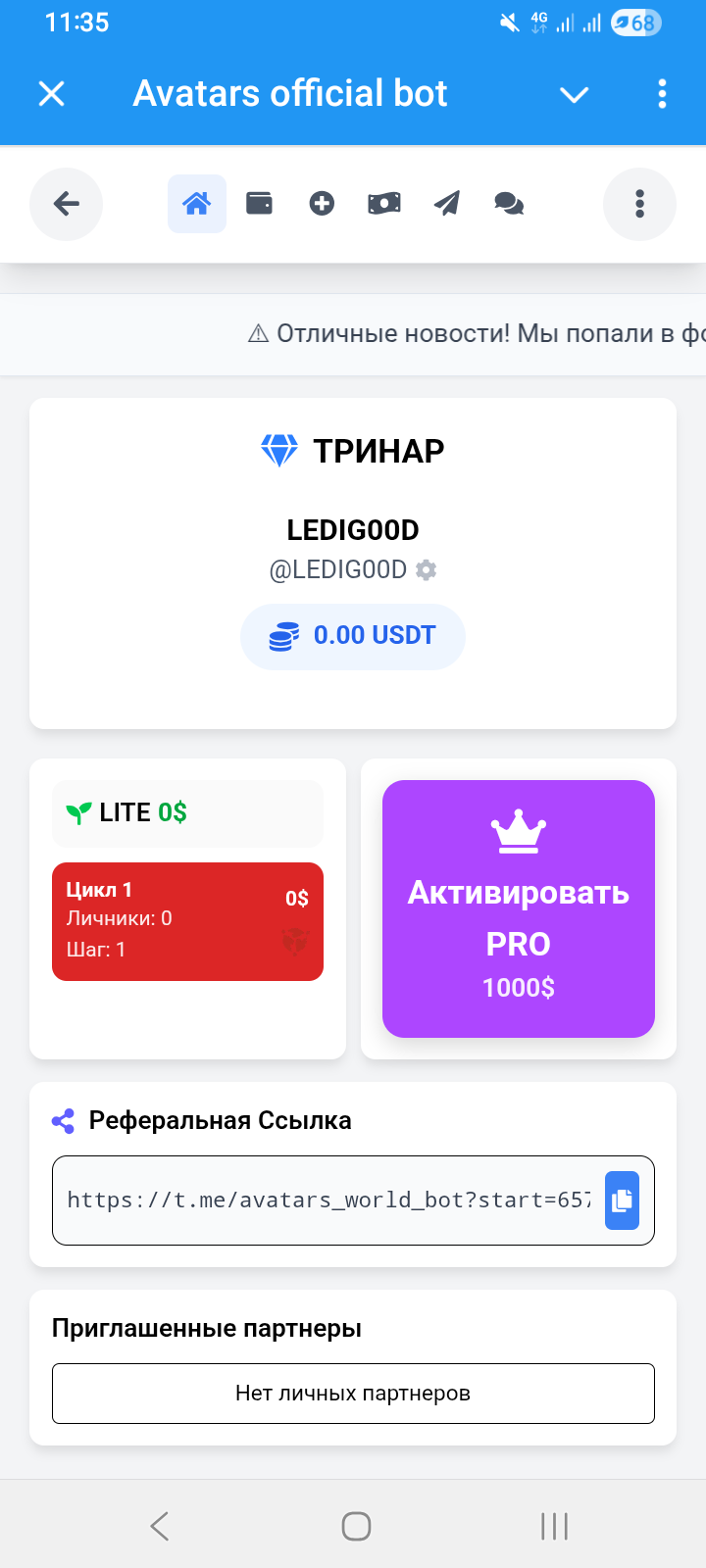Open the round three-dot menu button
The height and width of the screenshot is (1568, 706).
(x=639, y=204)
